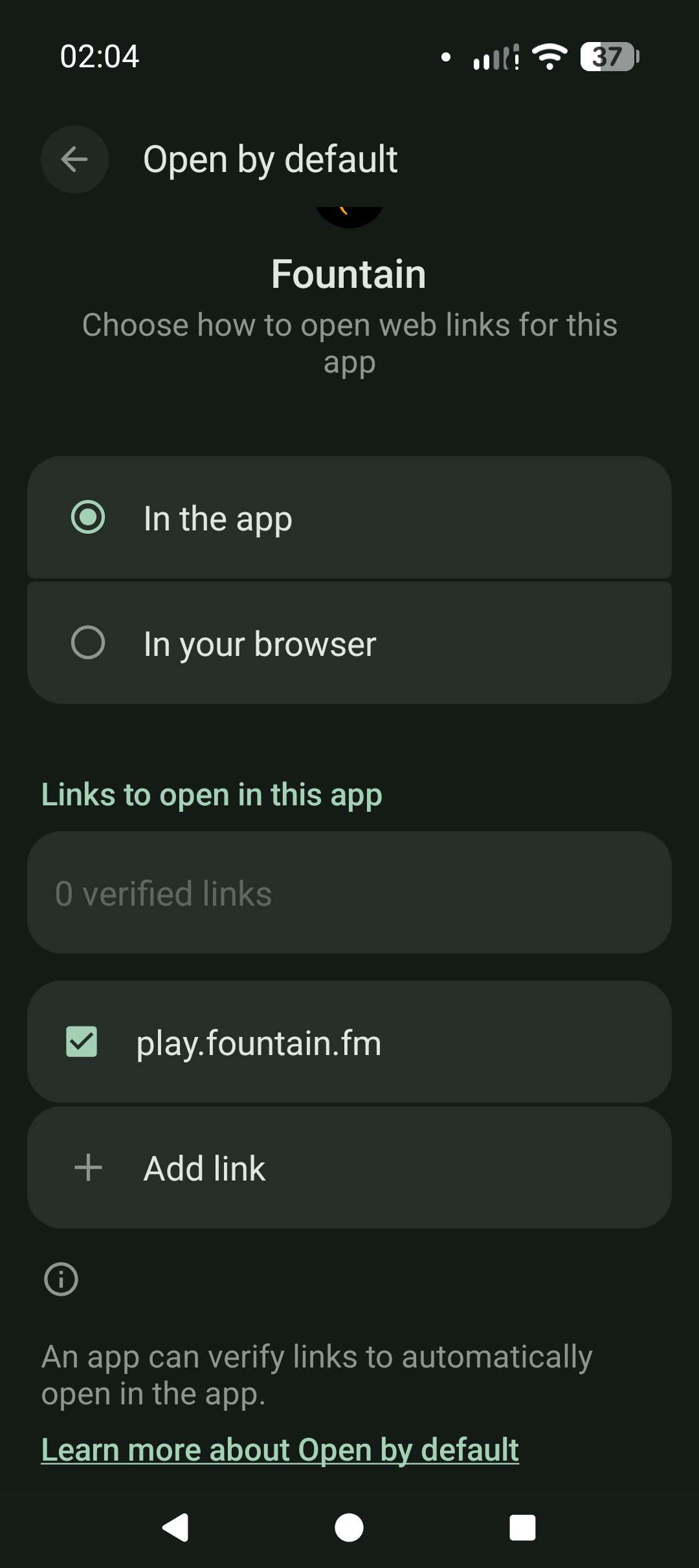Tap the Fountain app icon above the title
This screenshot has height=1568, width=699.
click(348, 213)
